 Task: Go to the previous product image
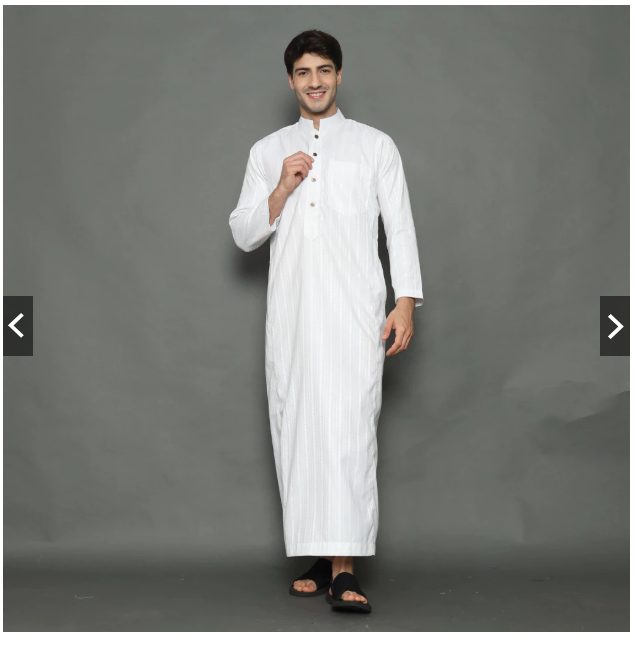tap(17, 326)
